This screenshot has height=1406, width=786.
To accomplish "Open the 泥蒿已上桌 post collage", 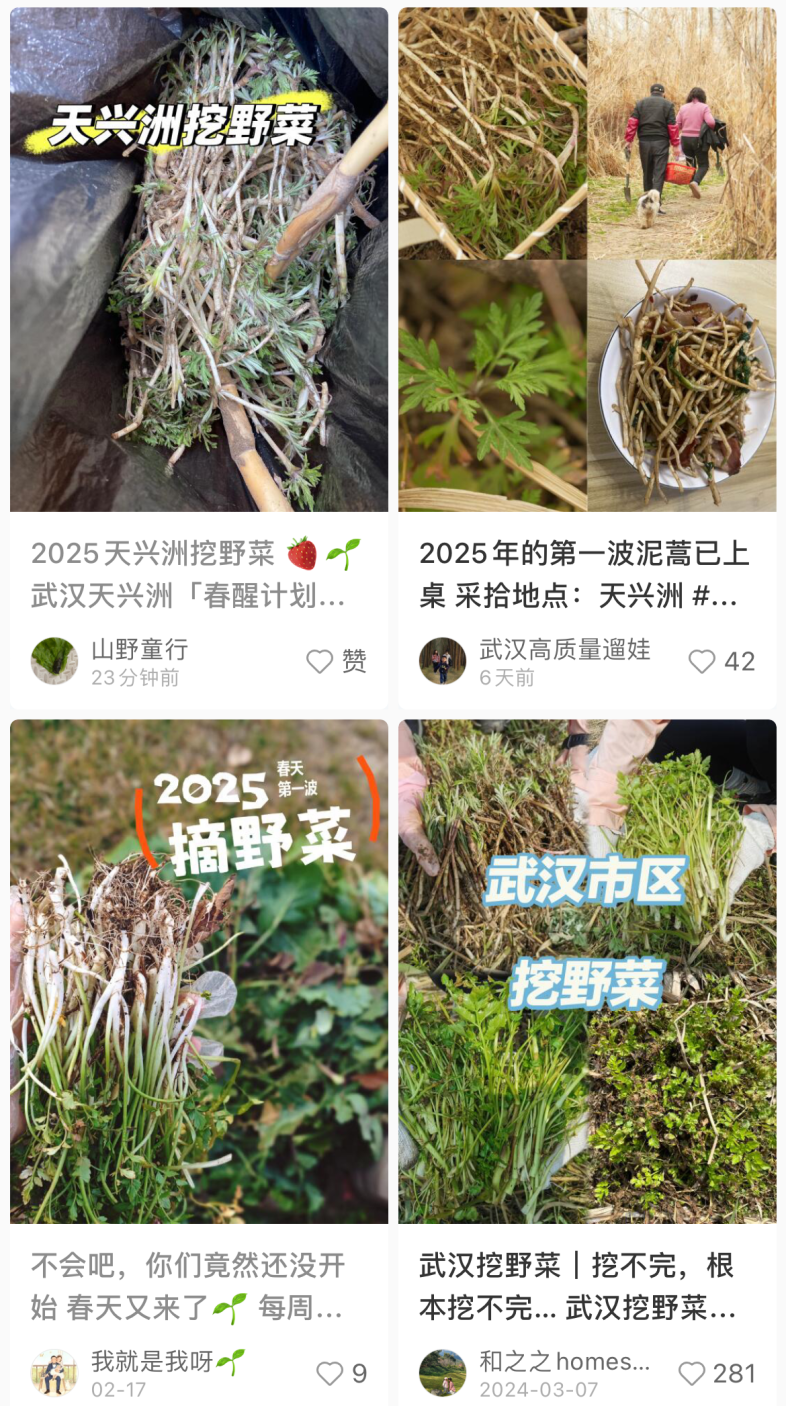I will click(x=587, y=260).
